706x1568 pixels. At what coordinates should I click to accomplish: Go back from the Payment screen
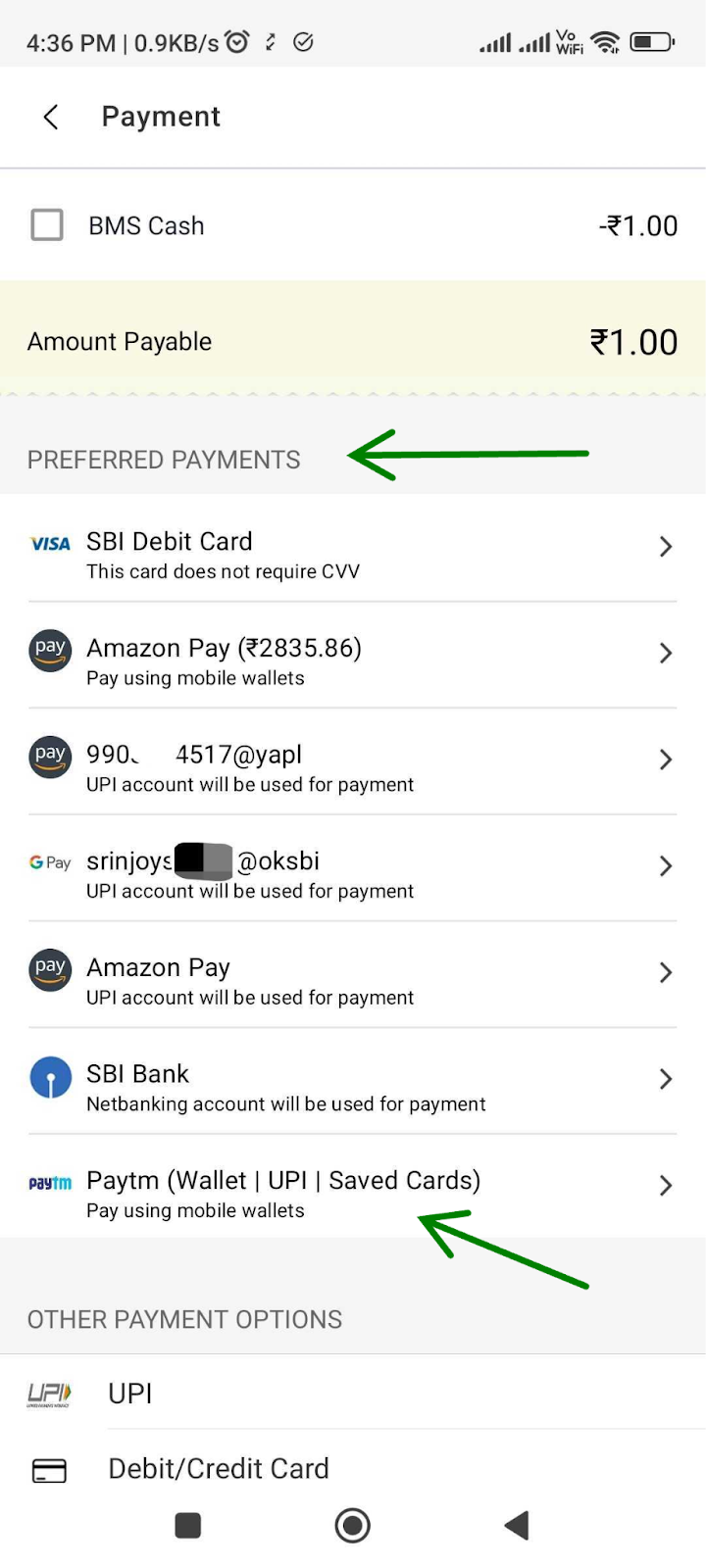coord(51,118)
